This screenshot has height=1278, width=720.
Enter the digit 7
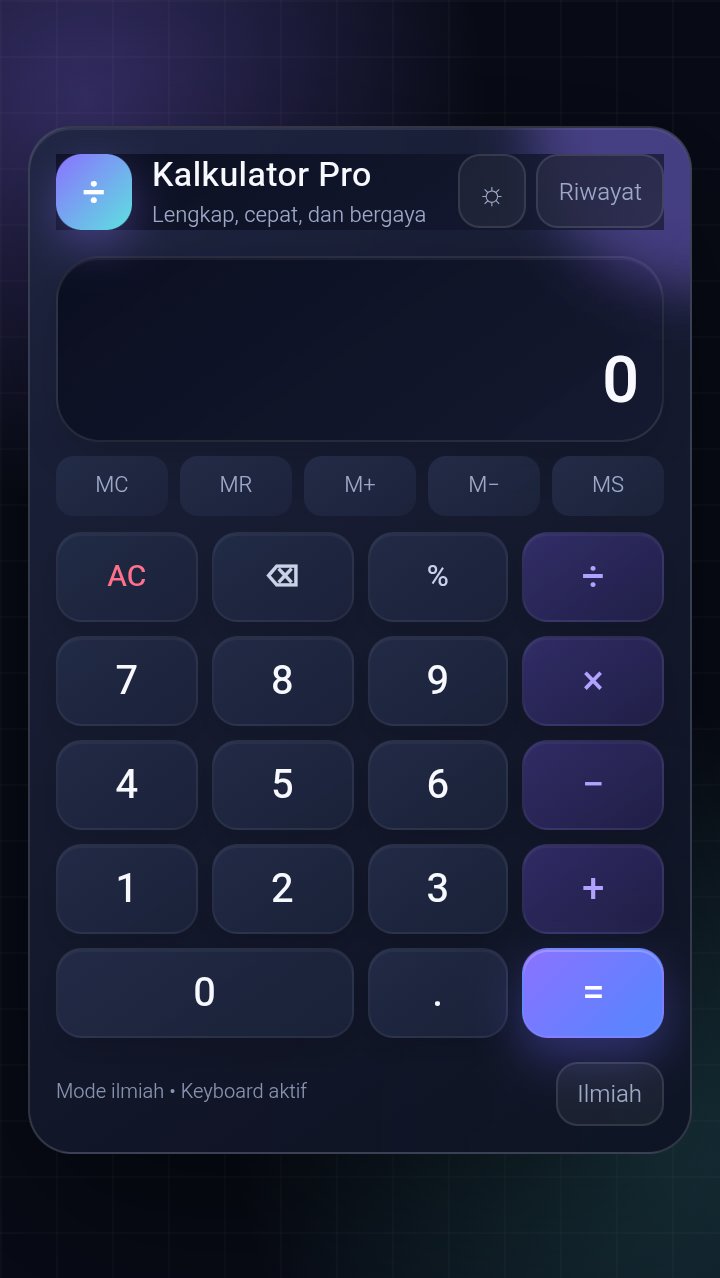[127, 681]
